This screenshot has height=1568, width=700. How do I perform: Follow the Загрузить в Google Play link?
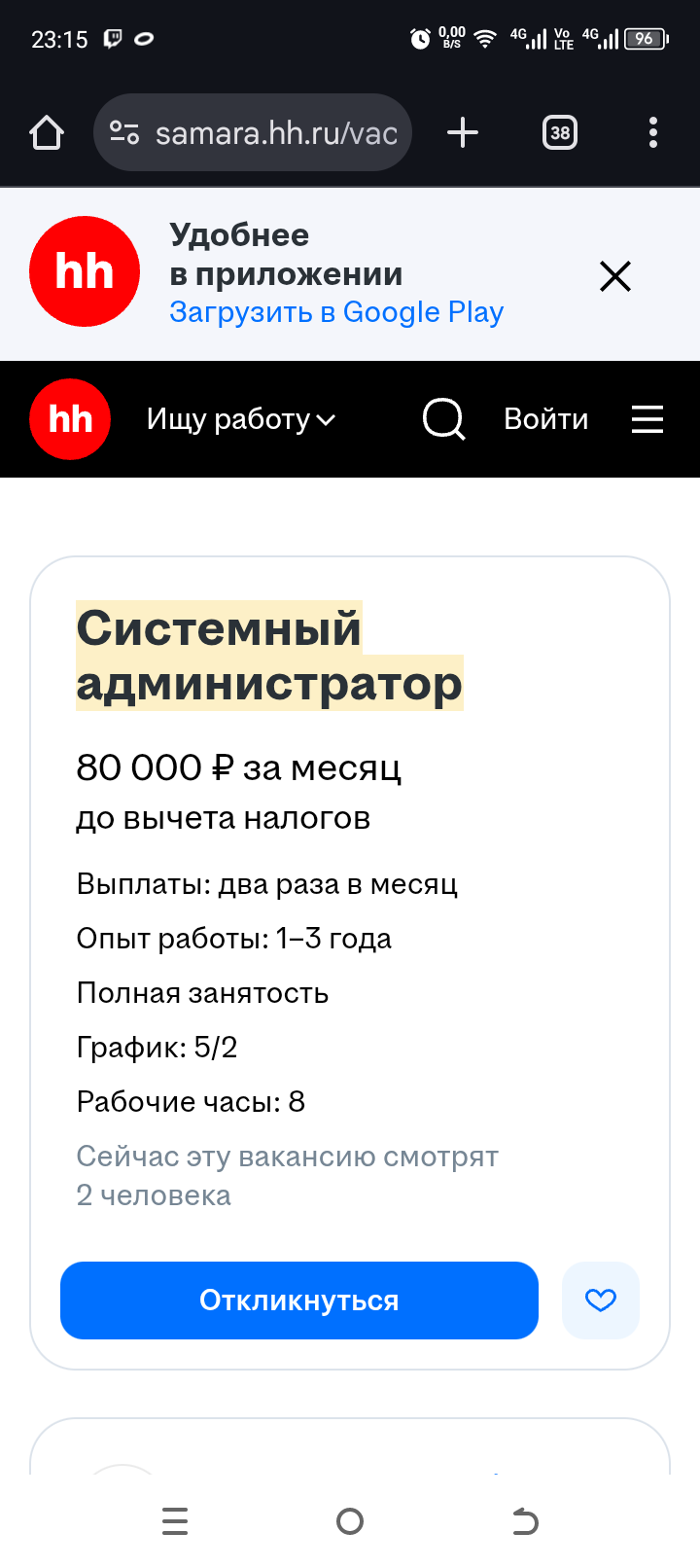pos(336,312)
